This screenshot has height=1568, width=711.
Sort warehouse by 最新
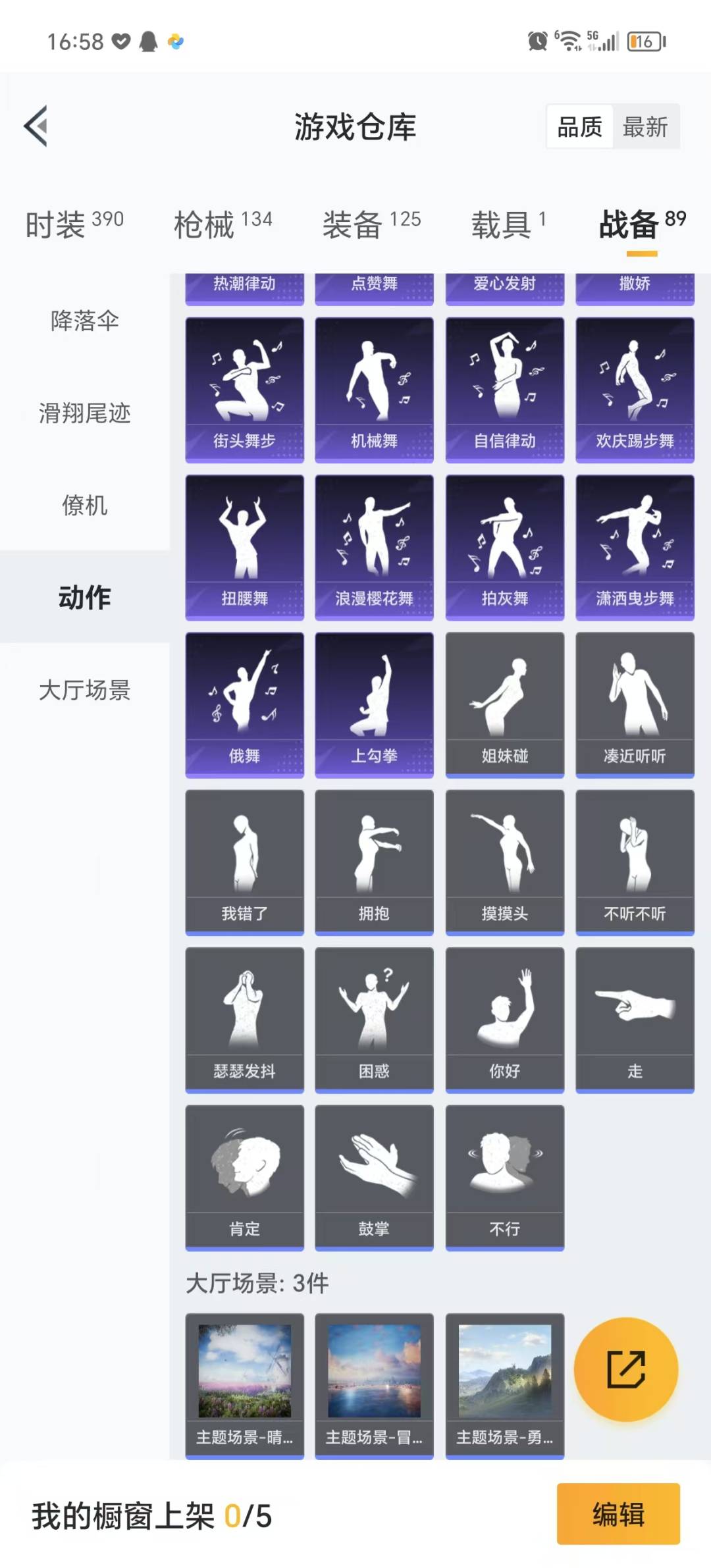pyautogui.click(x=645, y=126)
